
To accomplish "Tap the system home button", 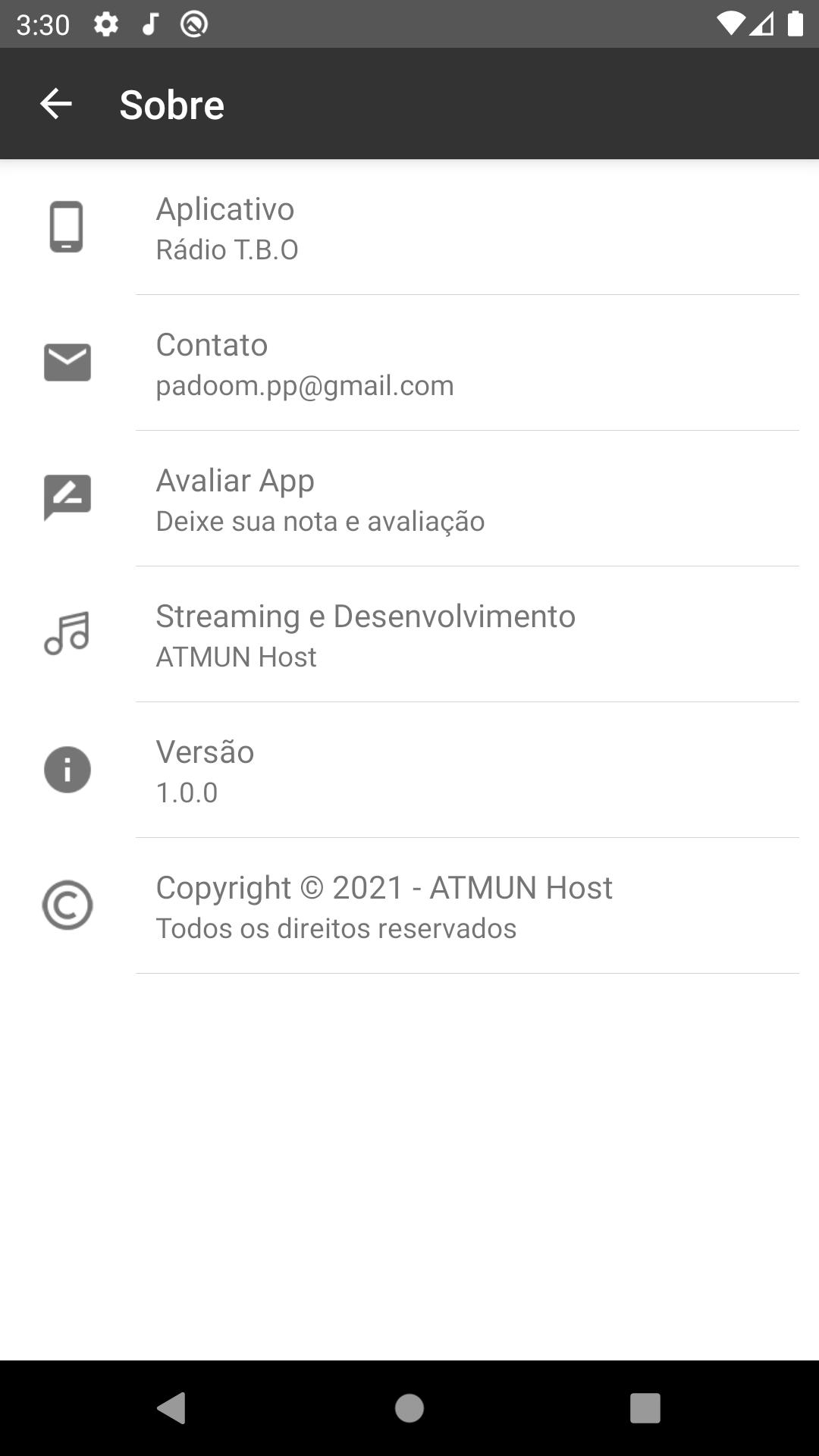I will click(409, 1408).
